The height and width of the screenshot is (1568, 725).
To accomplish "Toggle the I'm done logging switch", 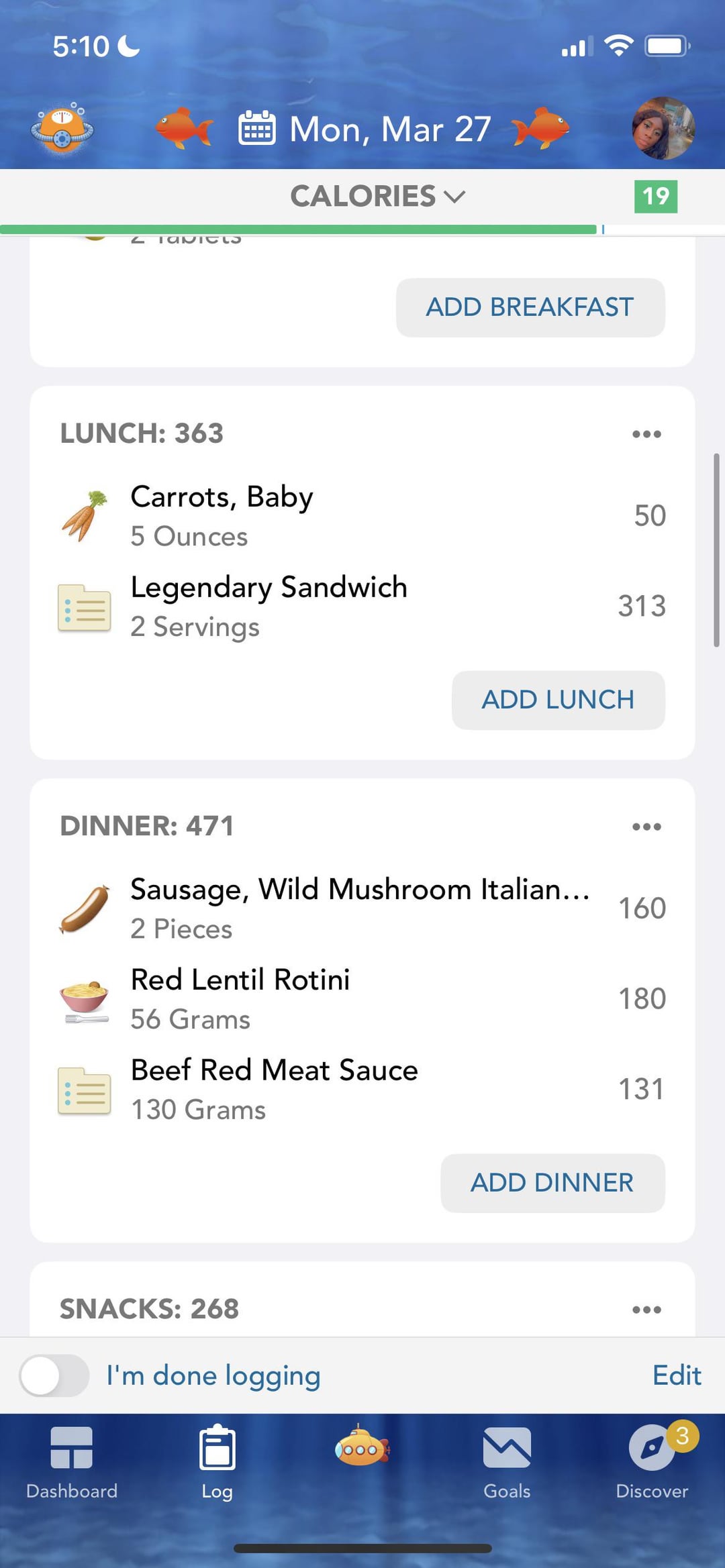I will point(54,1375).
